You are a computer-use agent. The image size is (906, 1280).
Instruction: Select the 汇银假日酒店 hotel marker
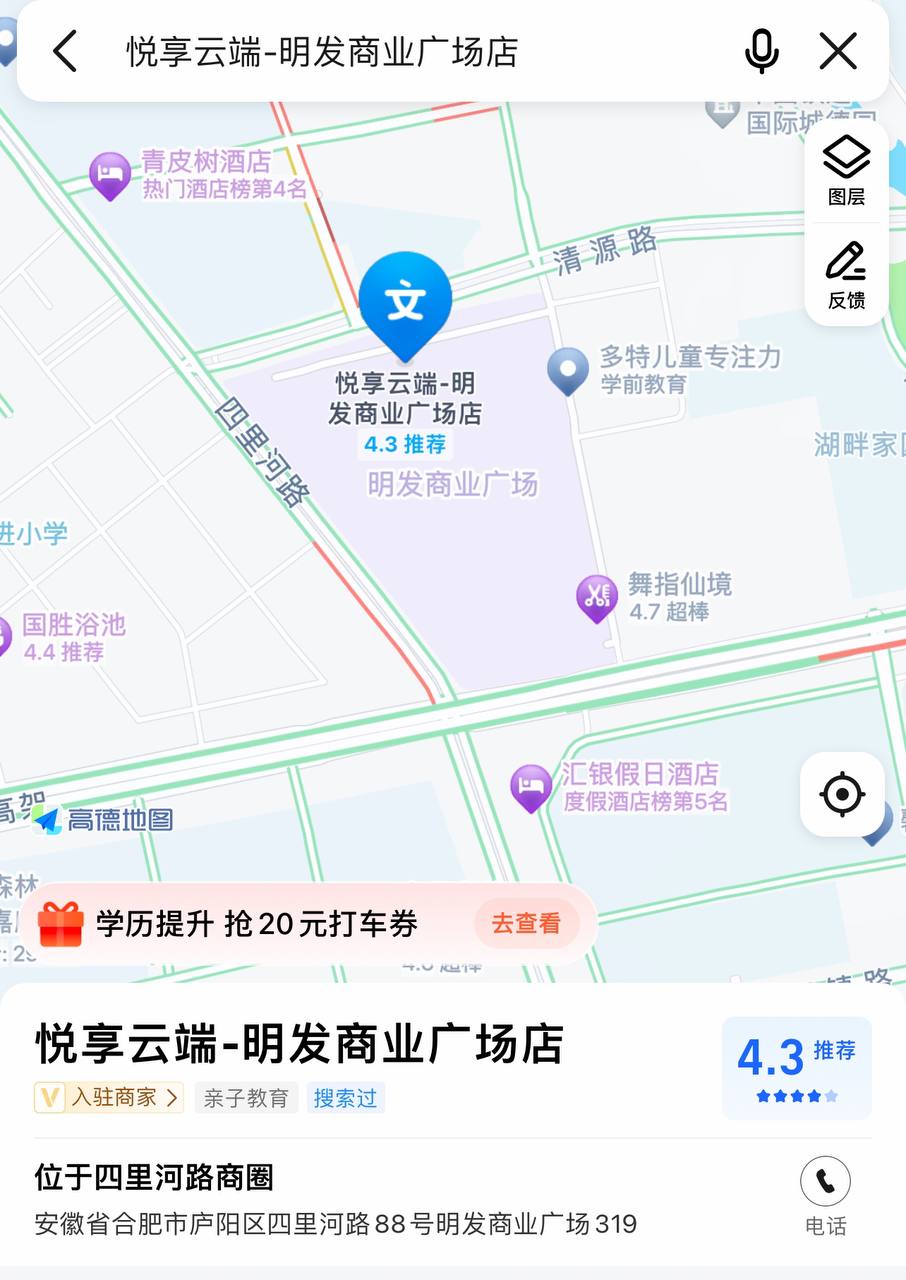click(x=531, y=787)
